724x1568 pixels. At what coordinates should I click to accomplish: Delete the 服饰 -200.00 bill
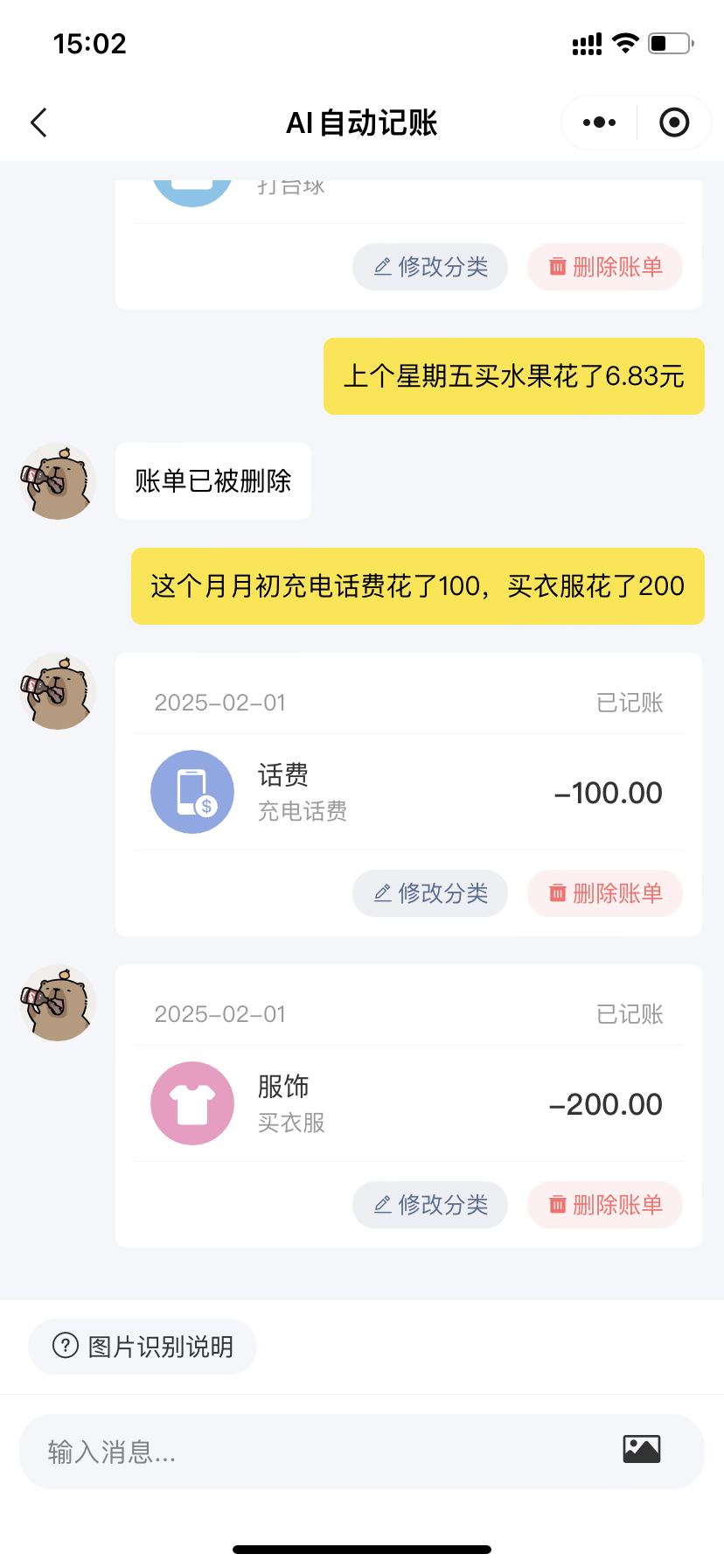[x=605, y=1205]
